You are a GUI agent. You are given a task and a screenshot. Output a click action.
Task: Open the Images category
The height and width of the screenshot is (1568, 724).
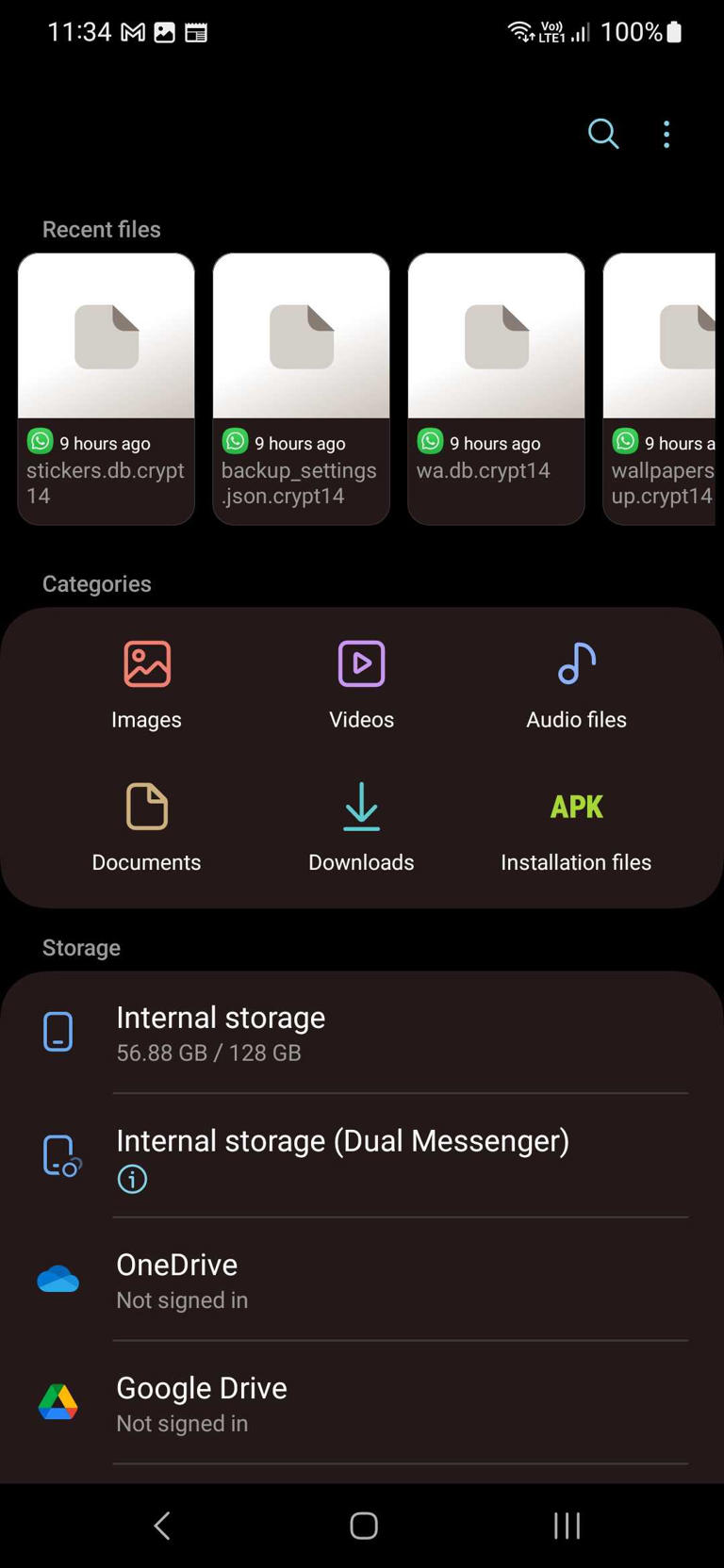pyautogui.click(x=146, y=683)
